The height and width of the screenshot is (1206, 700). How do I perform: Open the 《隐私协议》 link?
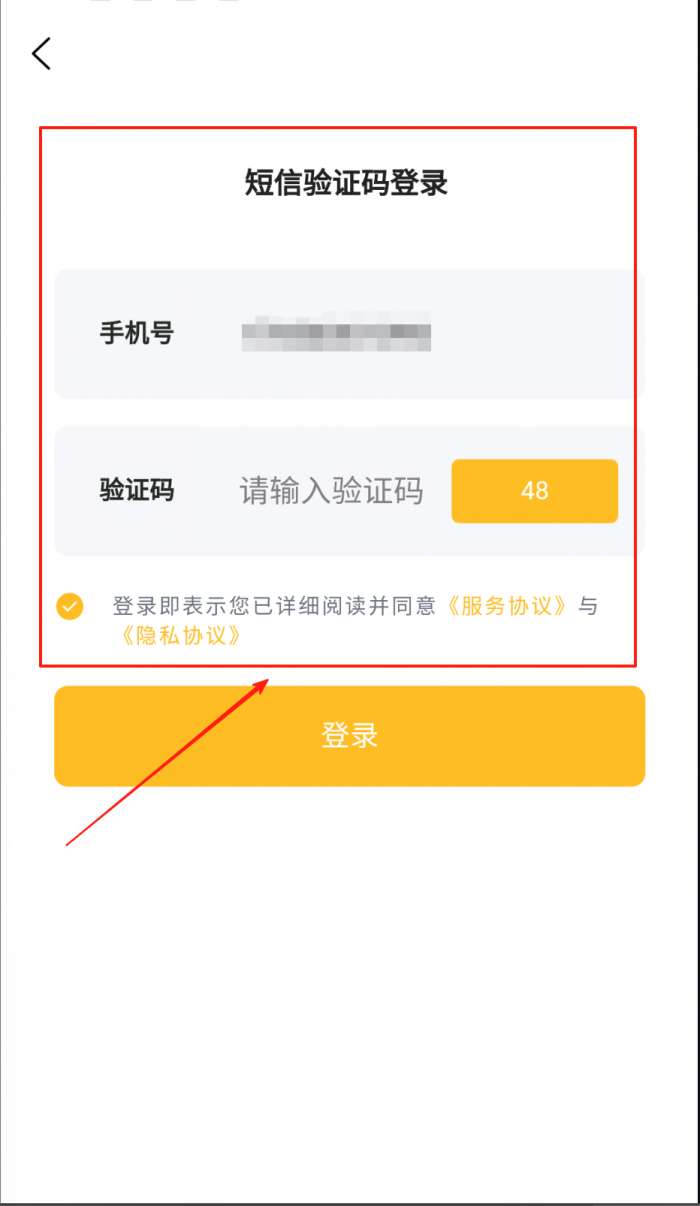click(180, 636)
